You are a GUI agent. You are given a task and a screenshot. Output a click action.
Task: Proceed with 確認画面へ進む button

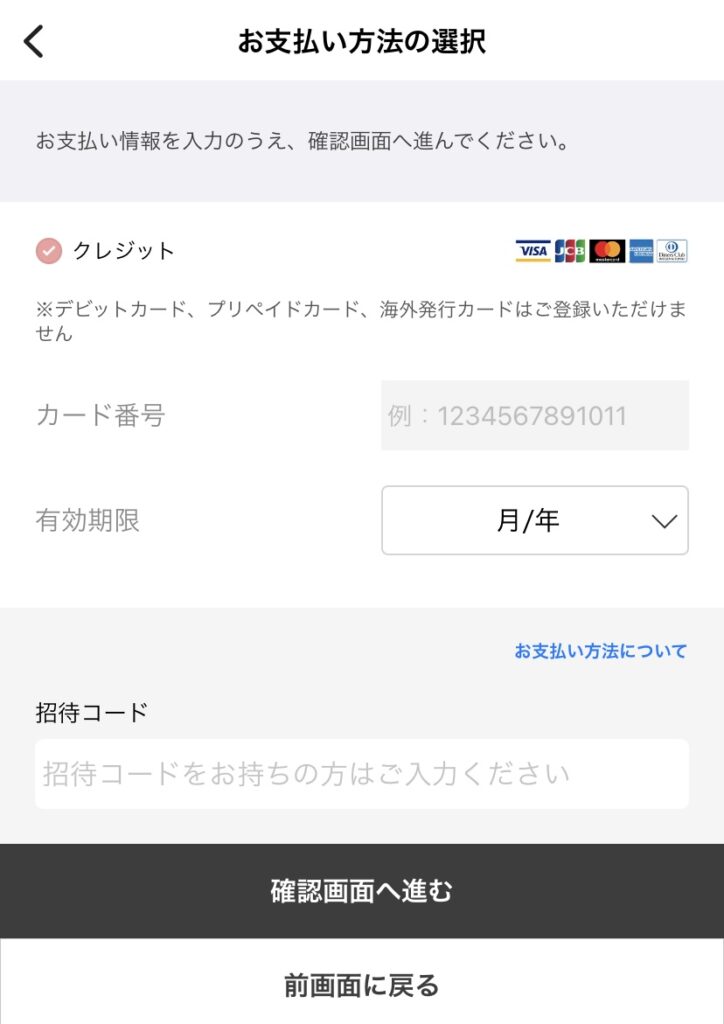click(361, 890)
